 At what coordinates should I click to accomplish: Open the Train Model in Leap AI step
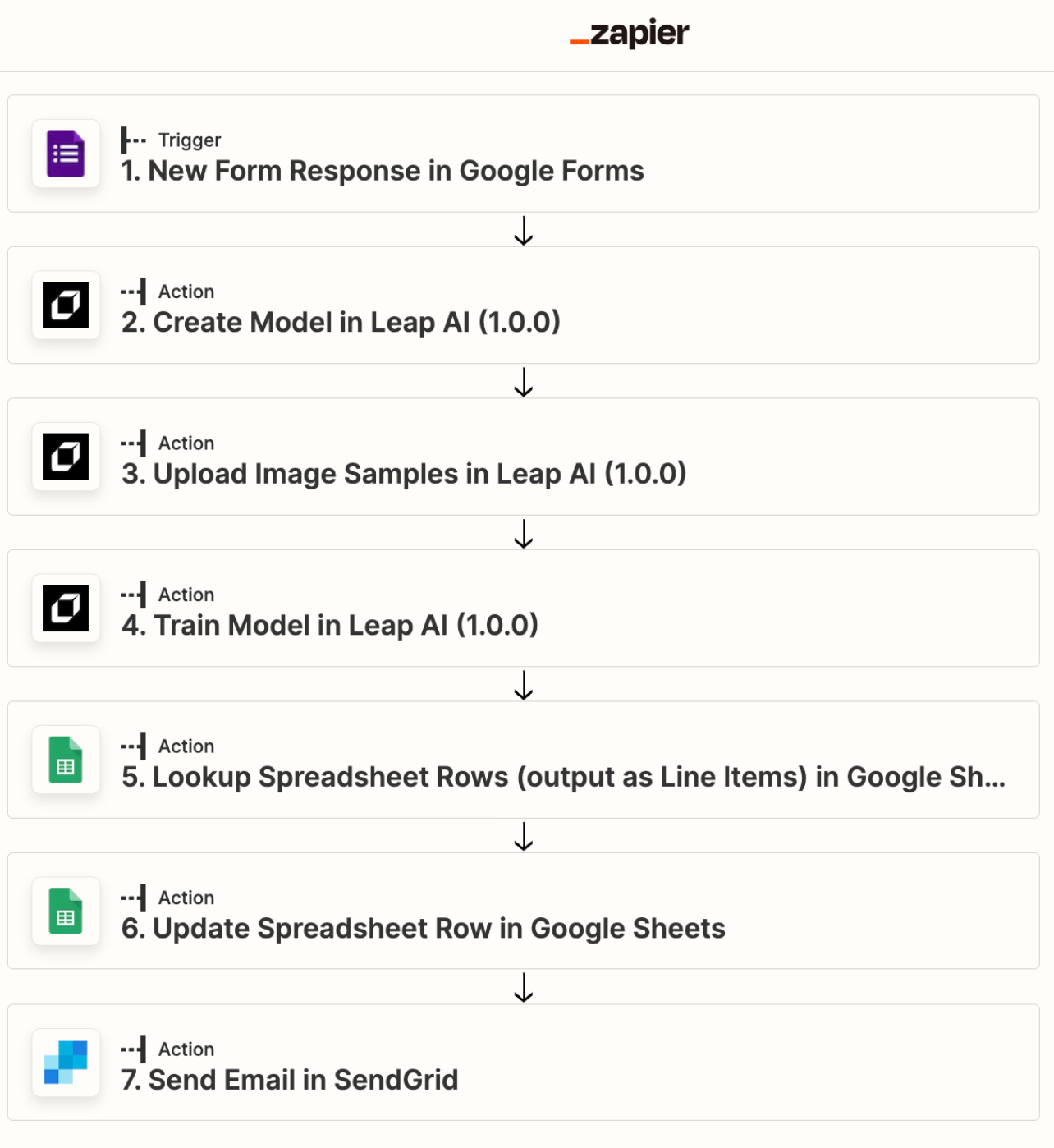329,625
